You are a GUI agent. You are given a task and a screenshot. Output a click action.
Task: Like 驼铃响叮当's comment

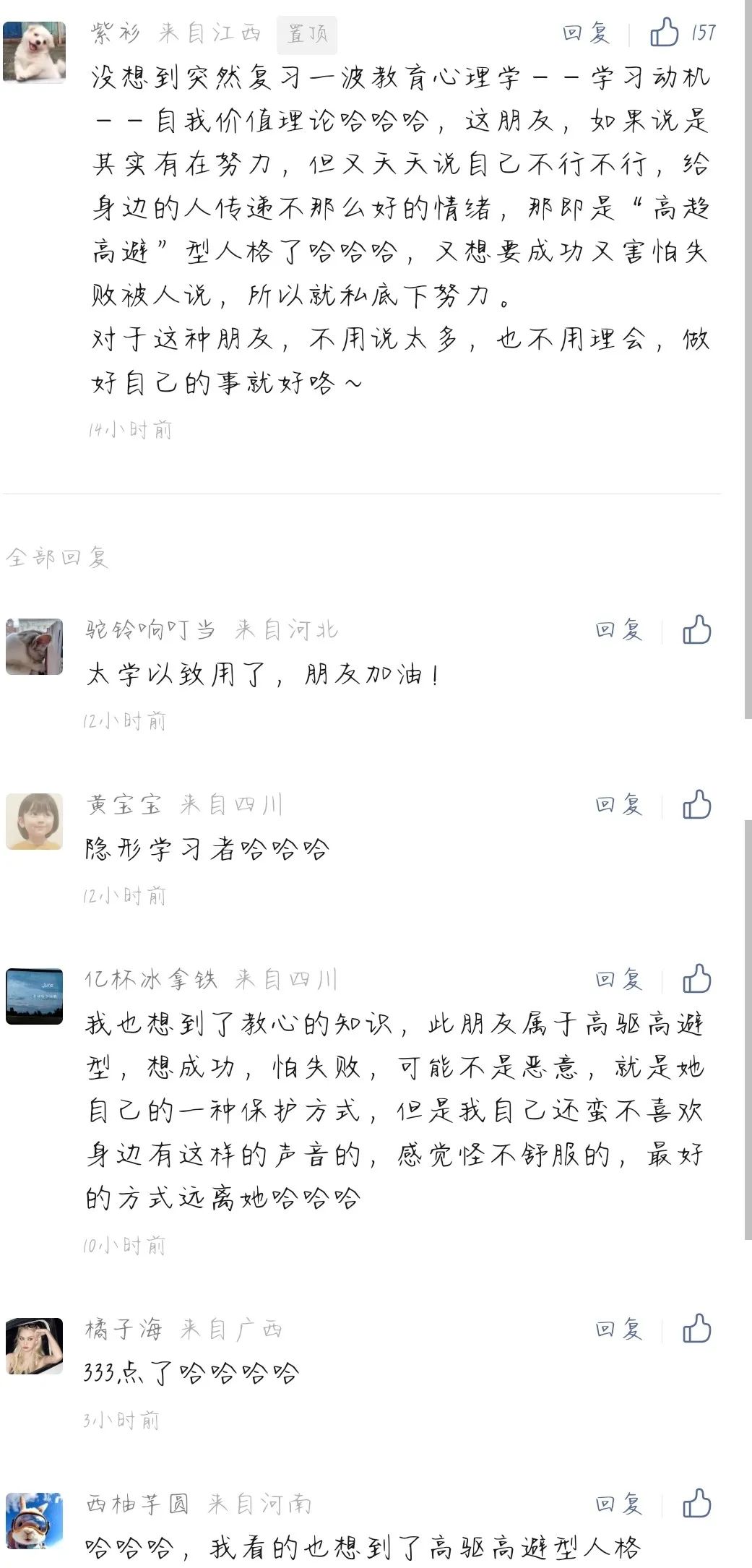tap(697, 630)
